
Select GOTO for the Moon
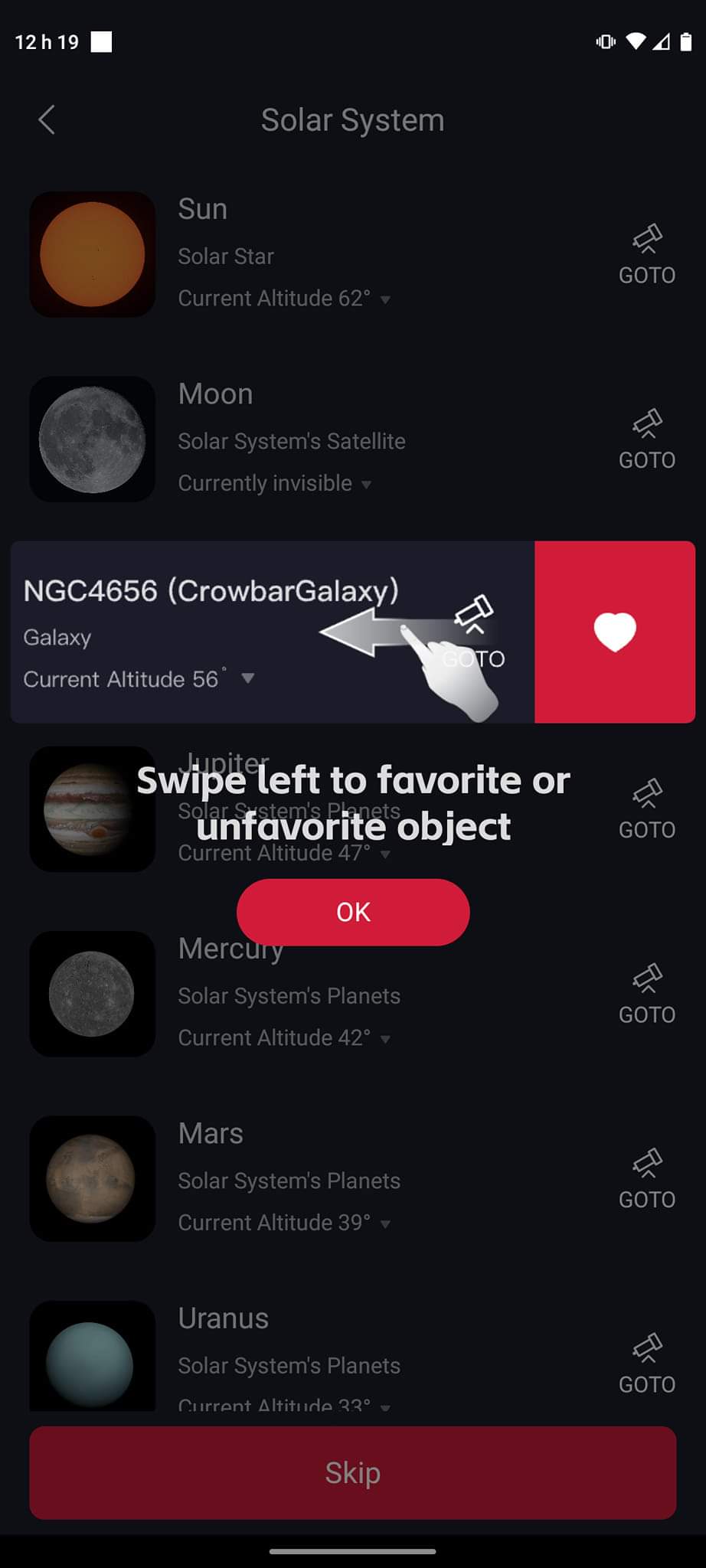[646, 440]
